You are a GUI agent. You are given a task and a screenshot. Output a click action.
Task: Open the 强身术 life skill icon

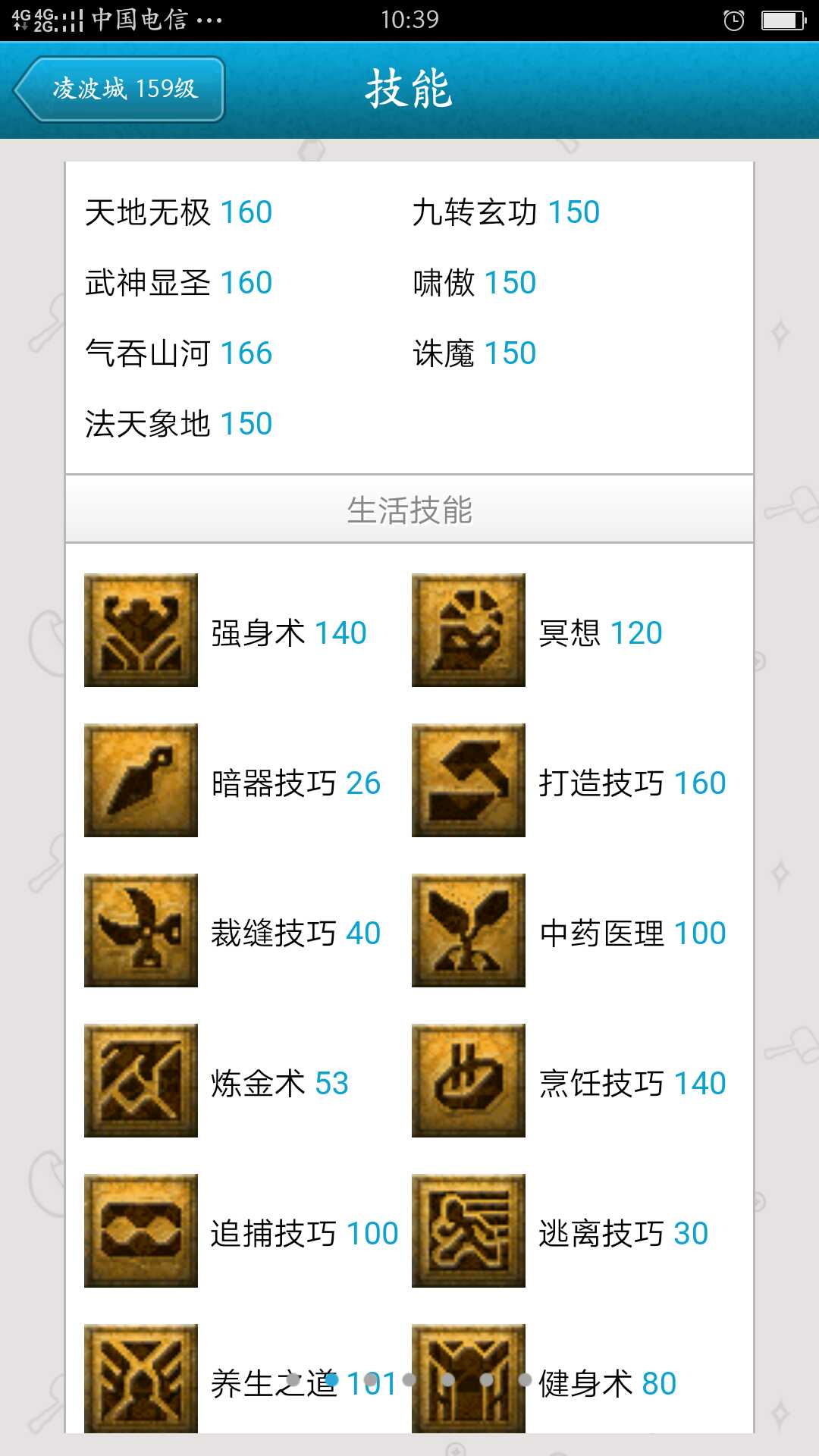(x=141, y=630)
